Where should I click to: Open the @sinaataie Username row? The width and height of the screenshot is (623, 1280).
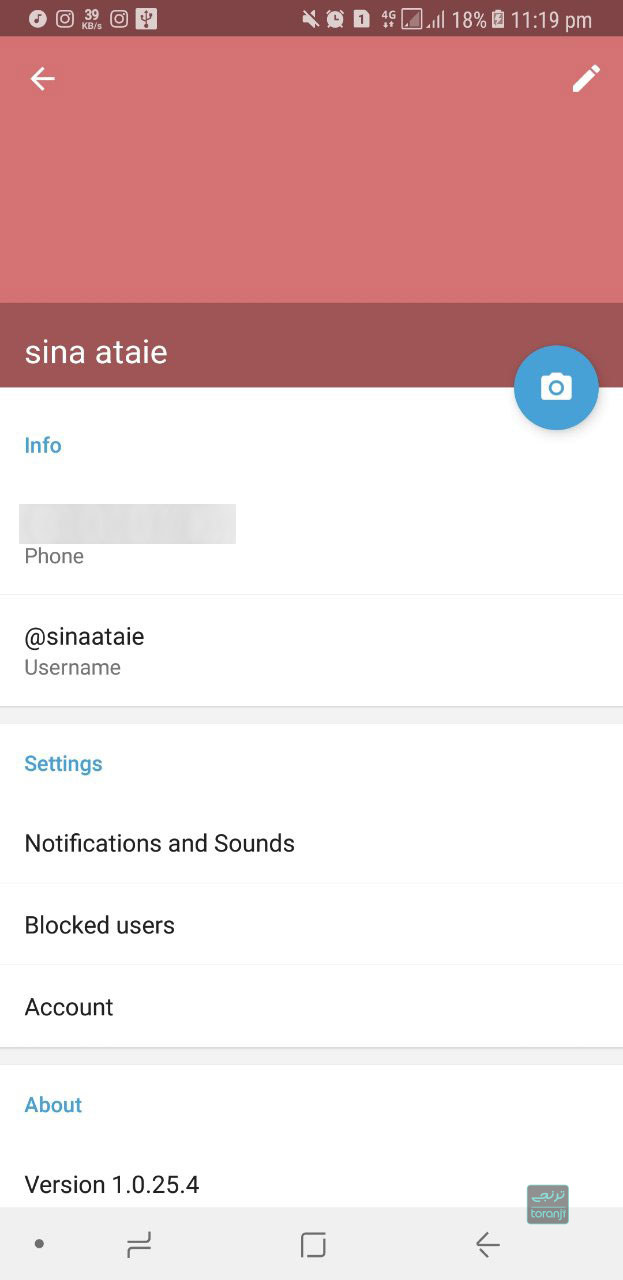[311, 650]
